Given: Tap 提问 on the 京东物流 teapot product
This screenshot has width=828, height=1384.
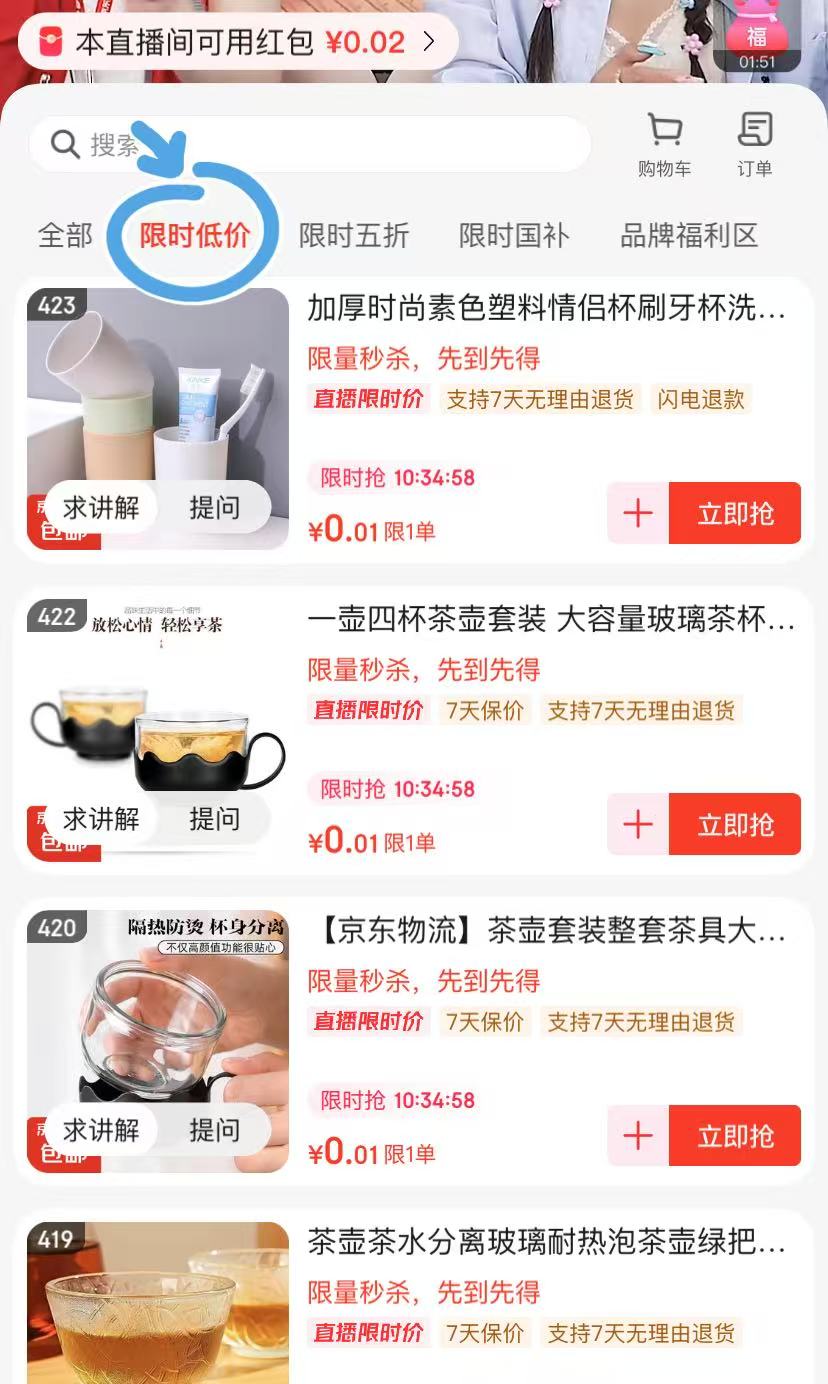Looking at the screenshot, I should pos(216,1130).
